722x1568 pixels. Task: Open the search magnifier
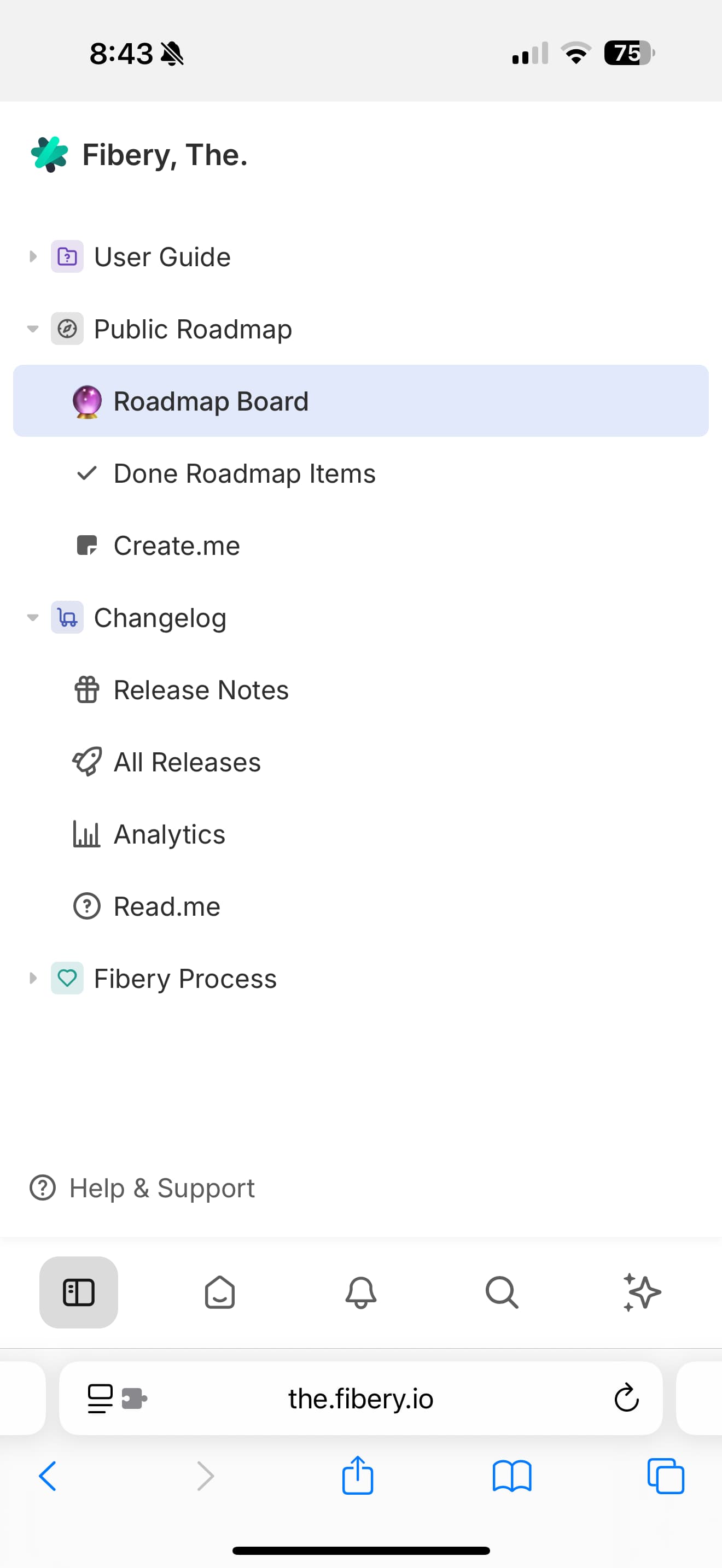[502, 1292]
